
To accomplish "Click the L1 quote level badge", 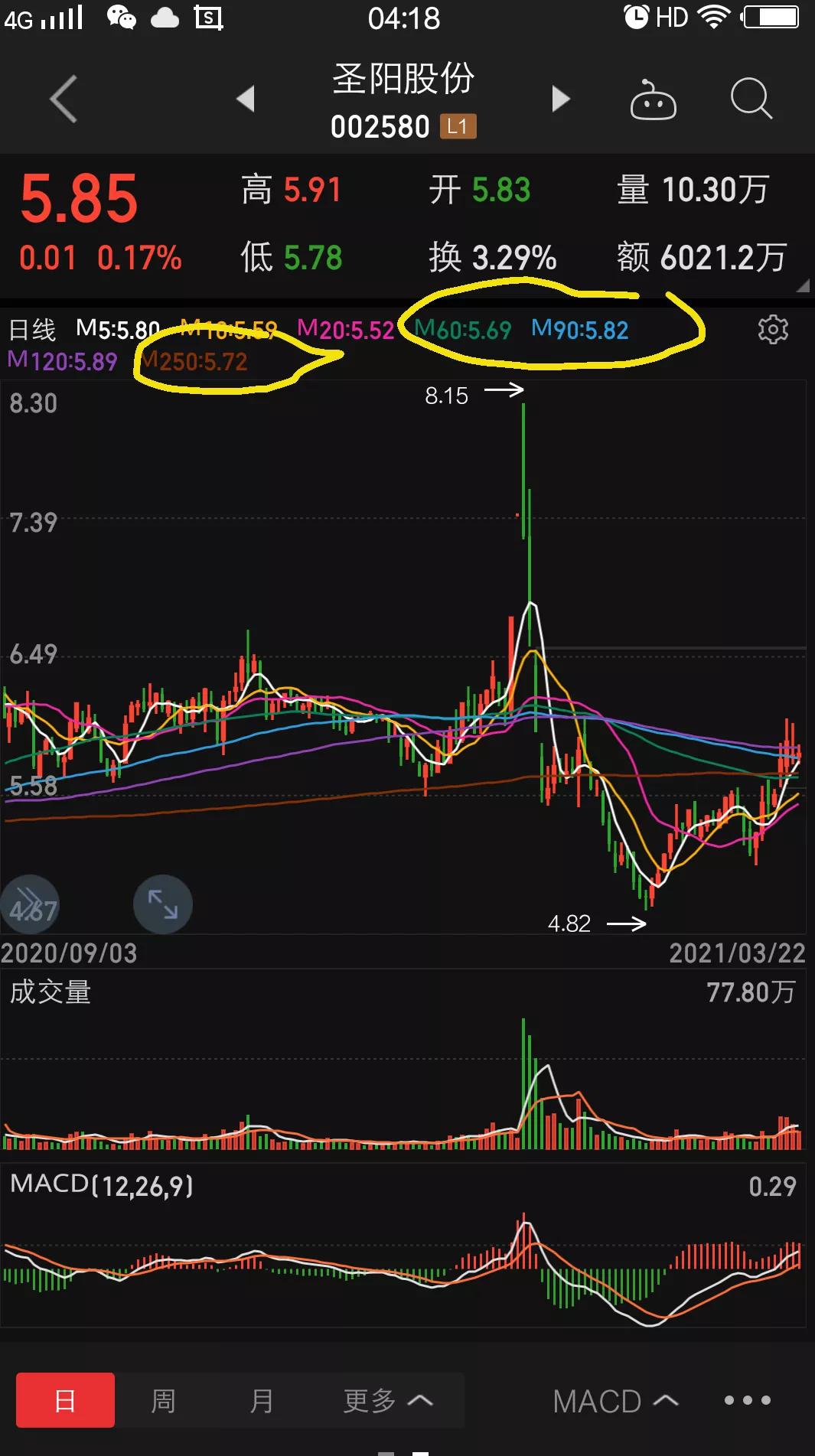I will (456, 125).
